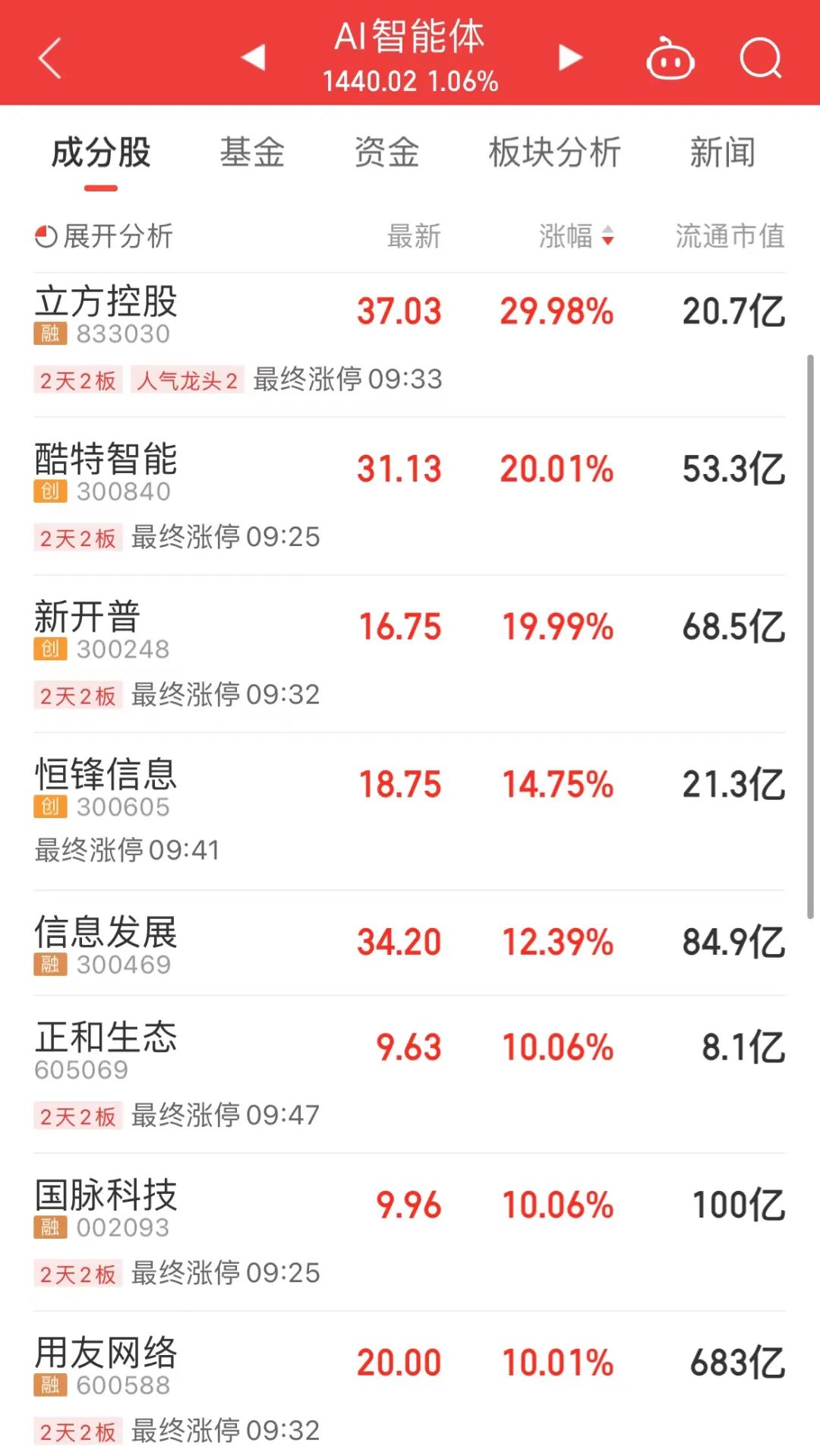Open stock 立方控股 details
Screen dimensions: 820x1456
pos(106,302)
